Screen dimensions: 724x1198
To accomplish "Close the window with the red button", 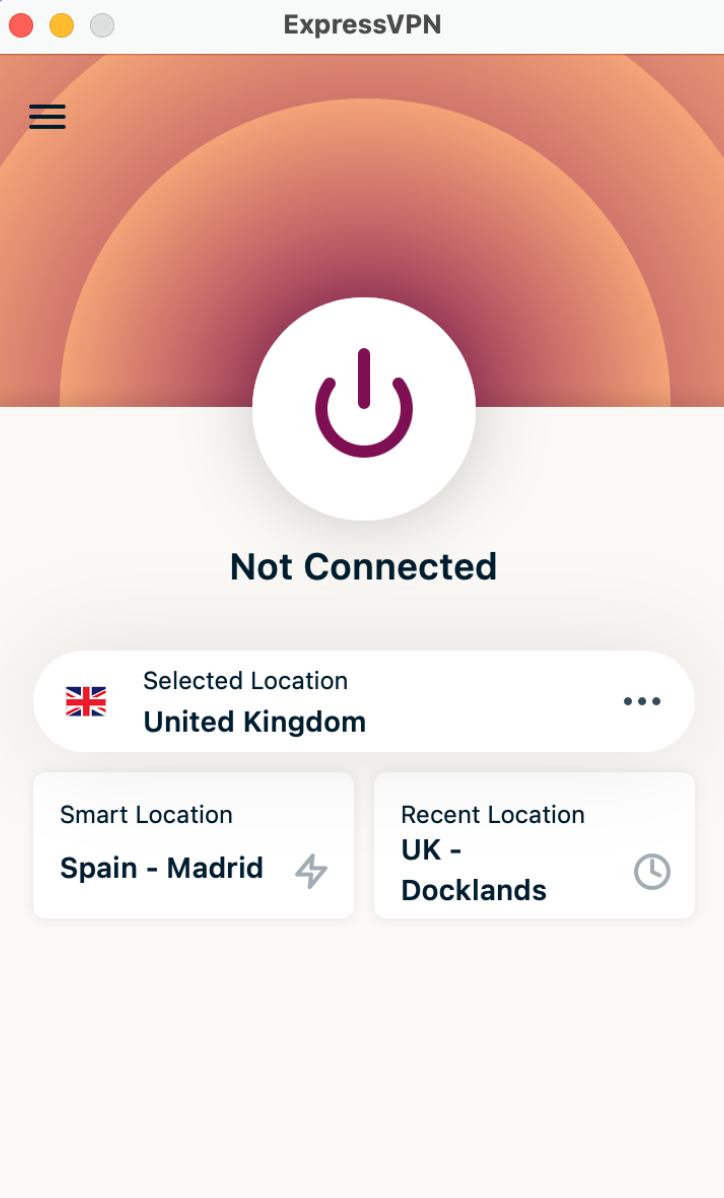I will [x=21, y=25].
